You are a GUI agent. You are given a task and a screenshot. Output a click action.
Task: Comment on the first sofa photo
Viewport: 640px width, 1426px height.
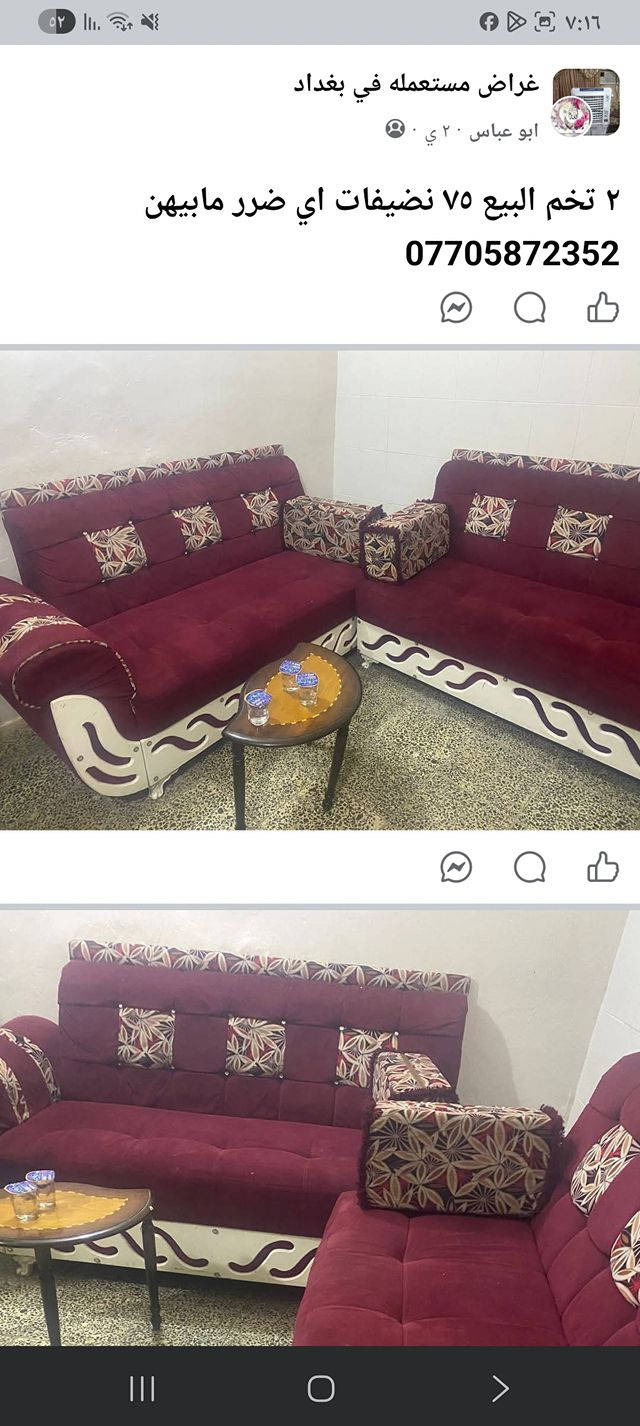pos(530,867)
